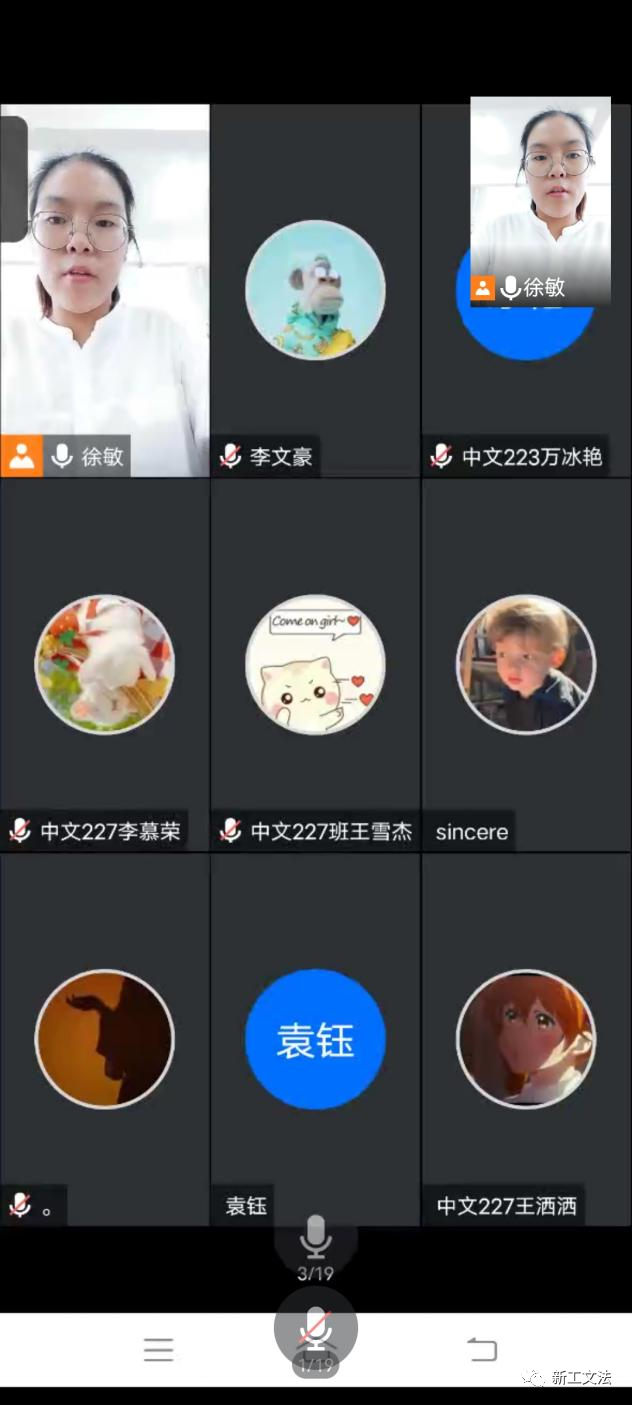This screenshot has width=632, height=1405.
Task: Expand the gray side handle at the left edge
Action: click(13, 180)
